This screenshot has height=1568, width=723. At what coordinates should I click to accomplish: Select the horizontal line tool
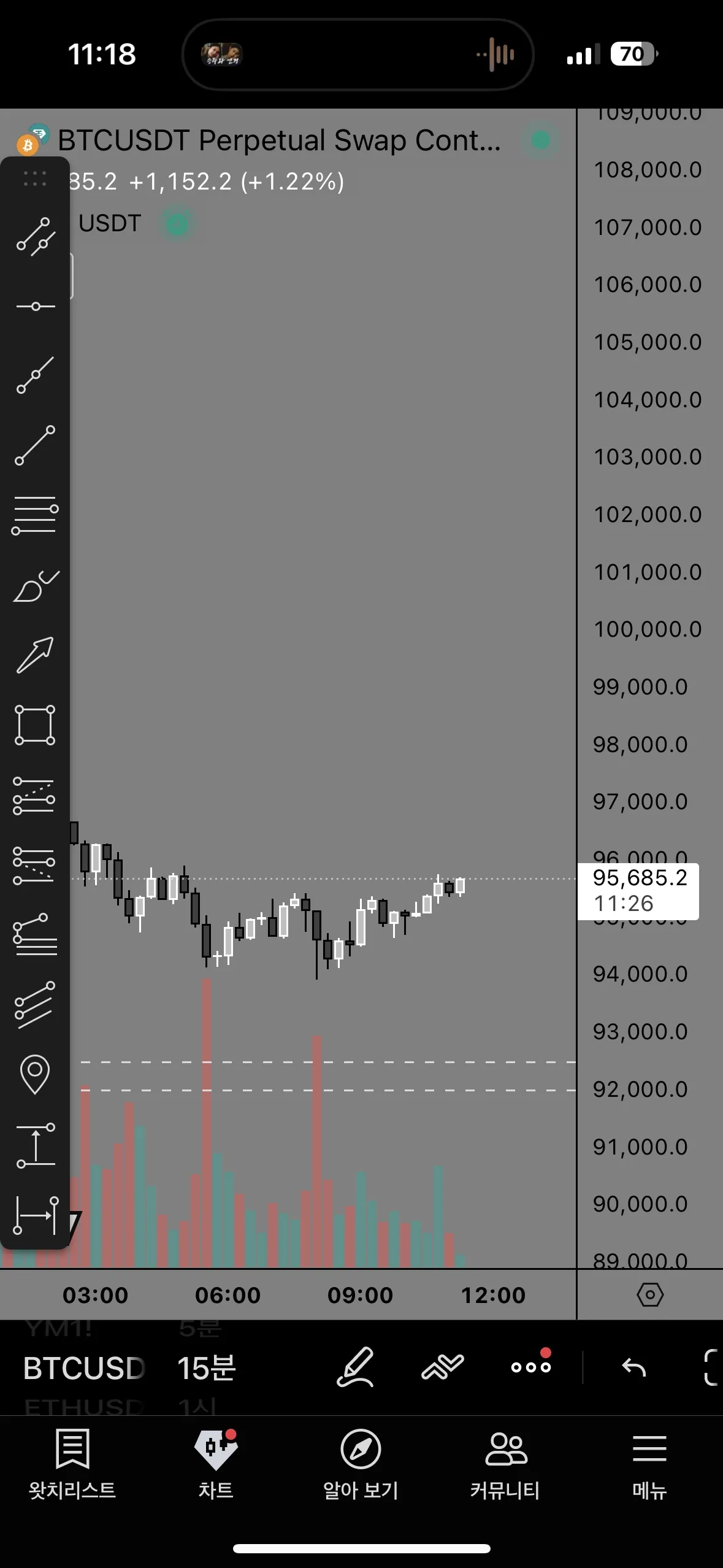(x=35, y=306)
